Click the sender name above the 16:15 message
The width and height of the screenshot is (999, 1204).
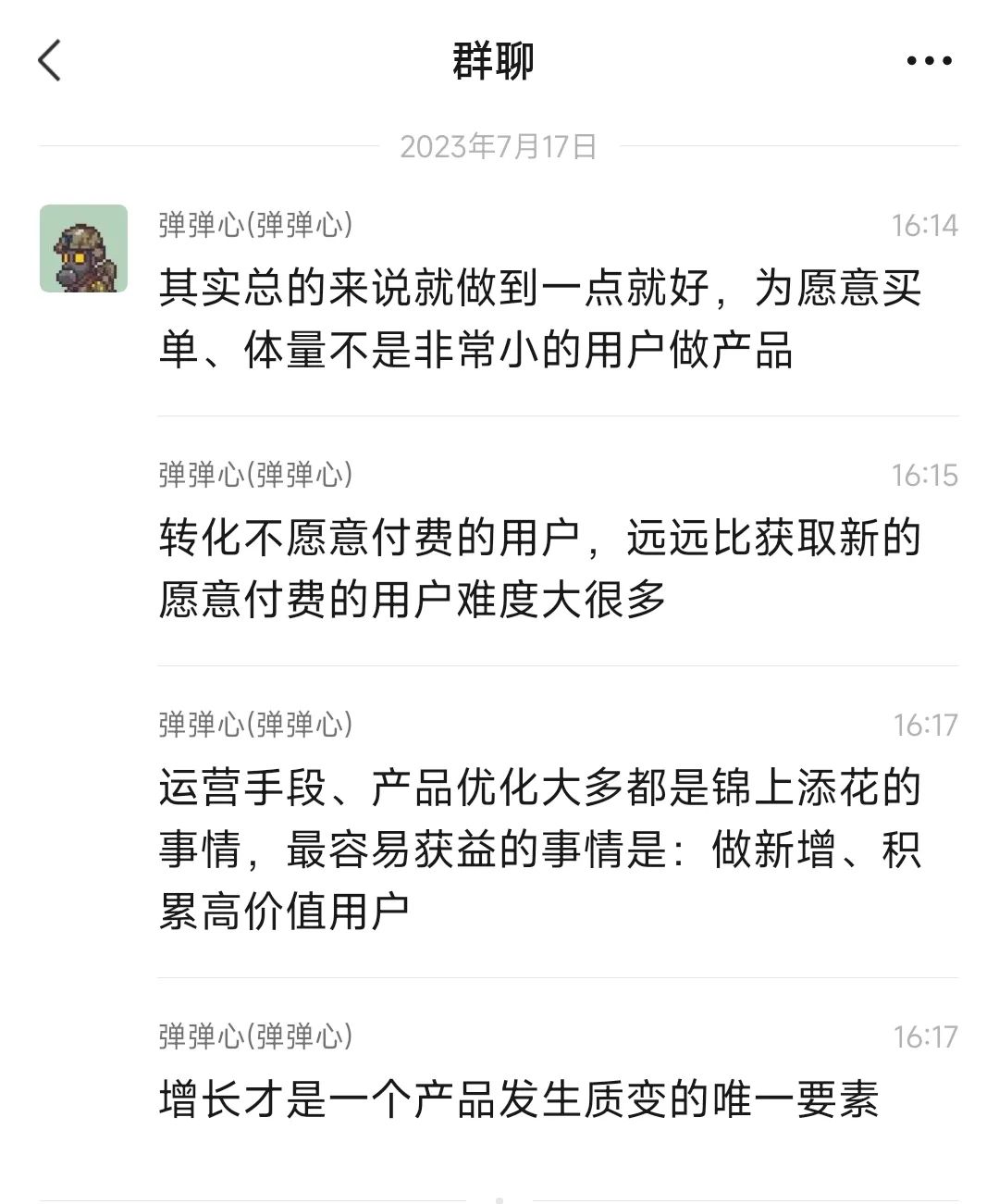click(256, 477)
